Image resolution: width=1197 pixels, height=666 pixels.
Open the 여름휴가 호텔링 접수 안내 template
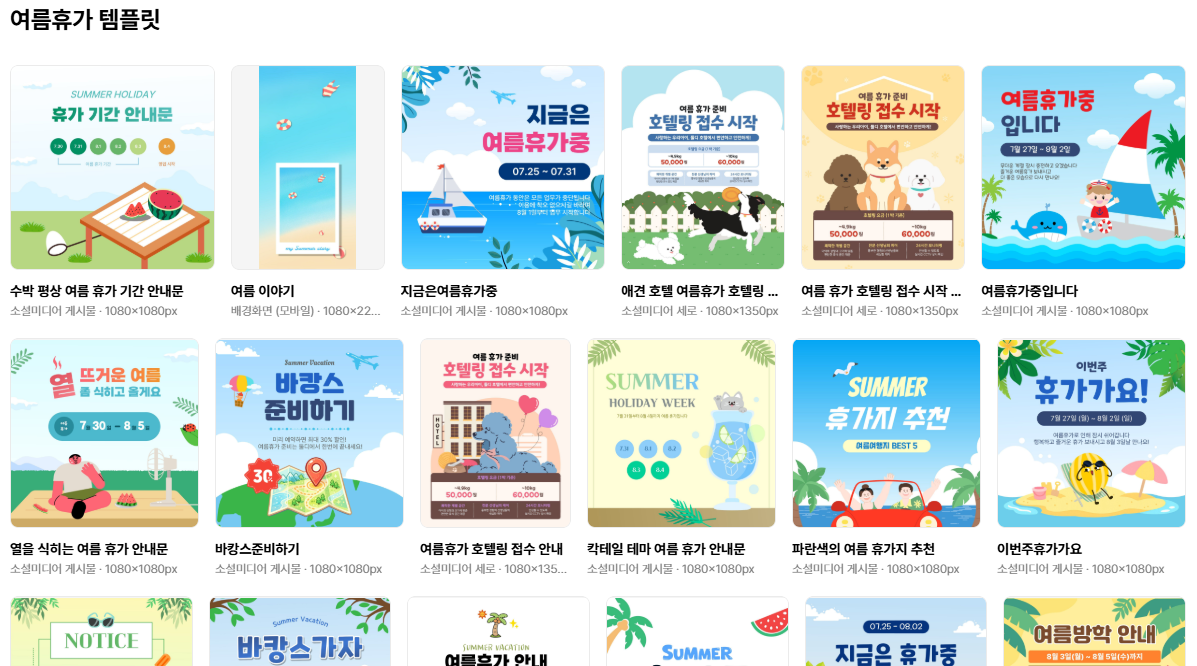pyautogui.click(x=495, y=433)
